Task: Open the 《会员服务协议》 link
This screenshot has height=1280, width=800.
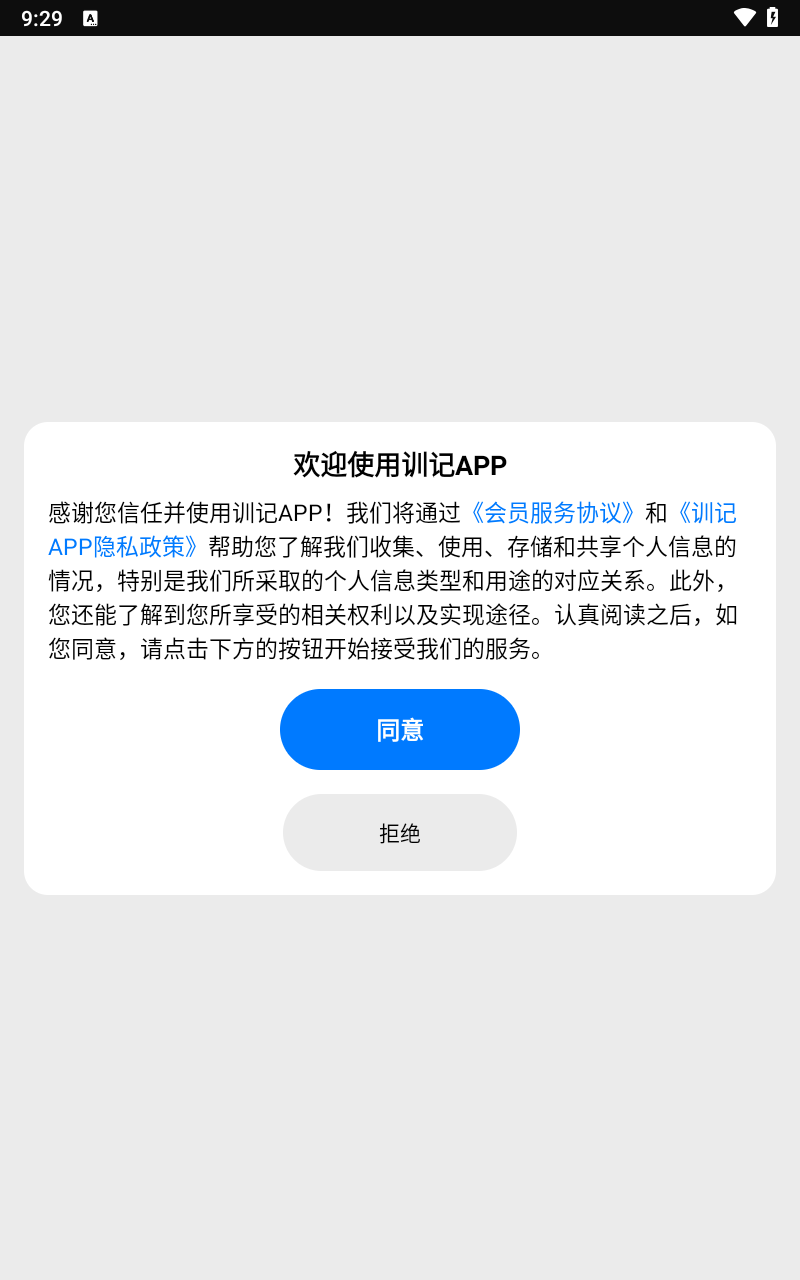Action: coord(552,513)
